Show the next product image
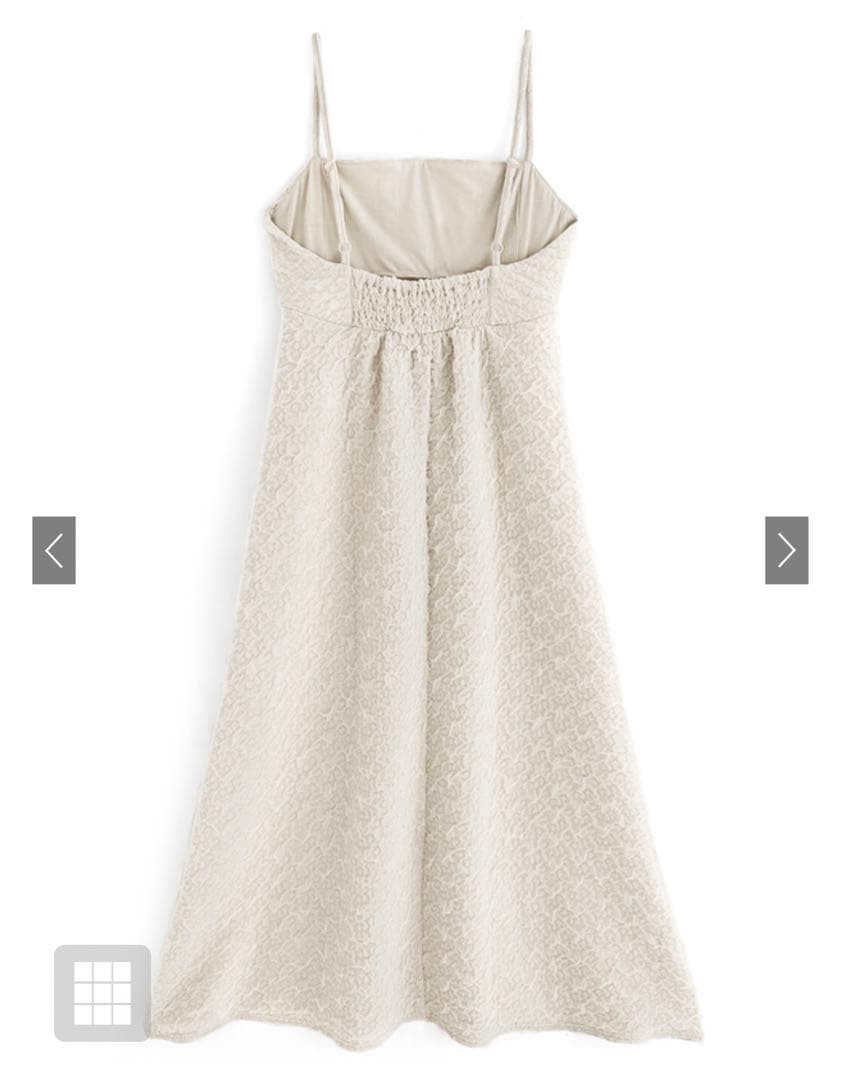The width and height of the screenshot is (841, 1080). pyautogui.click(x=786, y=550)
